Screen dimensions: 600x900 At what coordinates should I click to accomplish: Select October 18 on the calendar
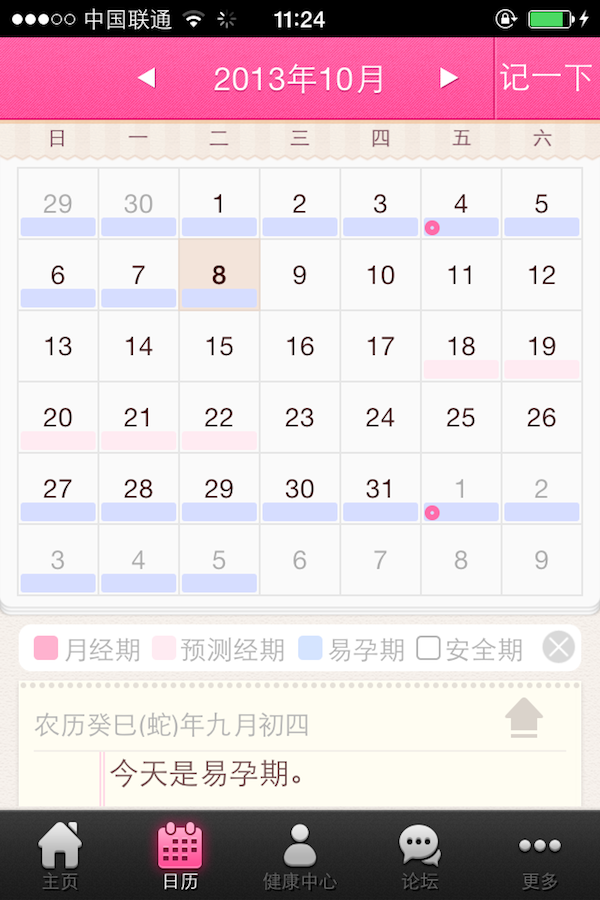pyautogui.click(x=461, y=346)
